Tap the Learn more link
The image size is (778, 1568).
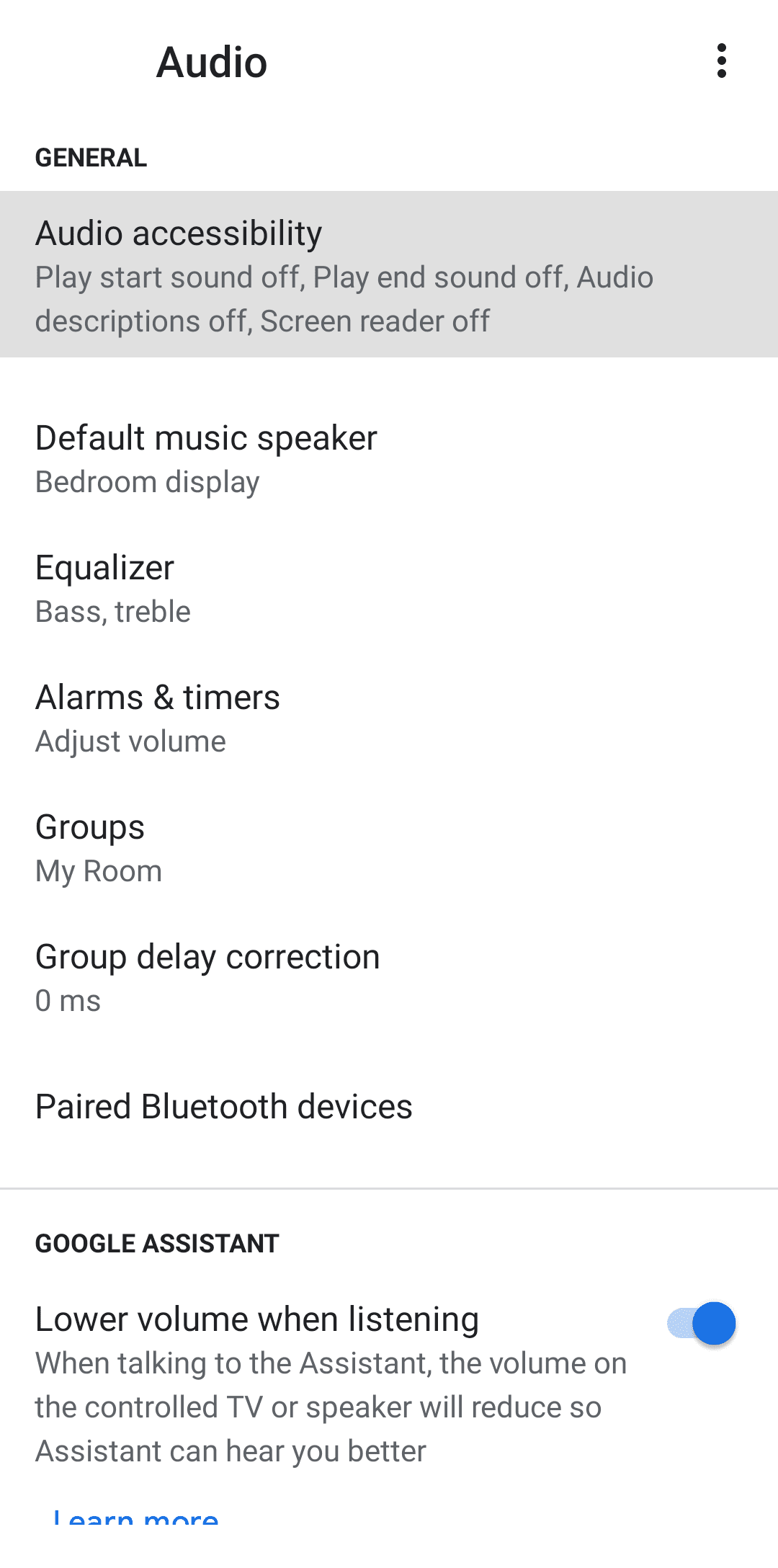click(136, 1516)
